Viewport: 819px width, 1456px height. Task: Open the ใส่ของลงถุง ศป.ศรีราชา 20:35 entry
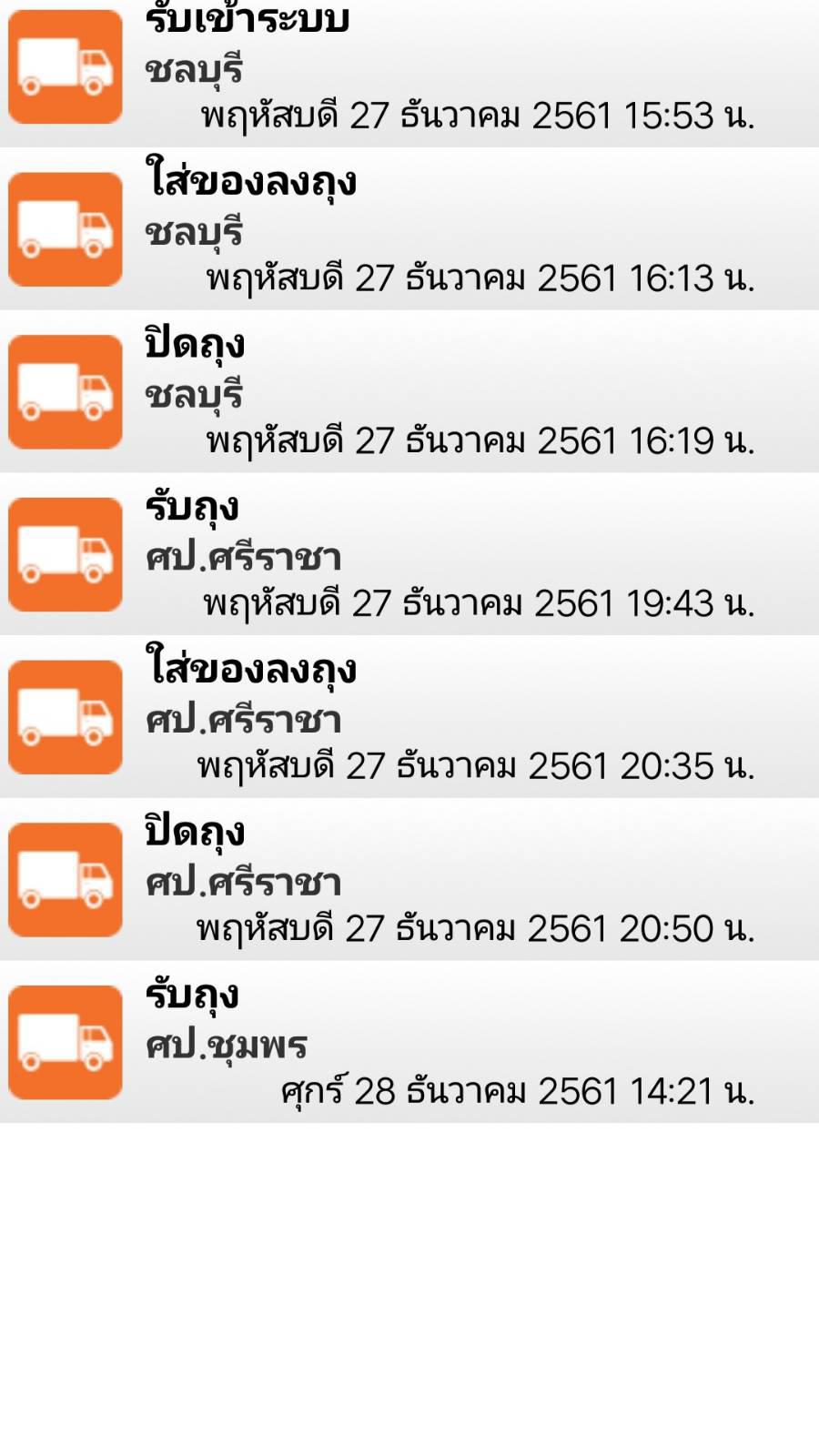pos(409,717)
